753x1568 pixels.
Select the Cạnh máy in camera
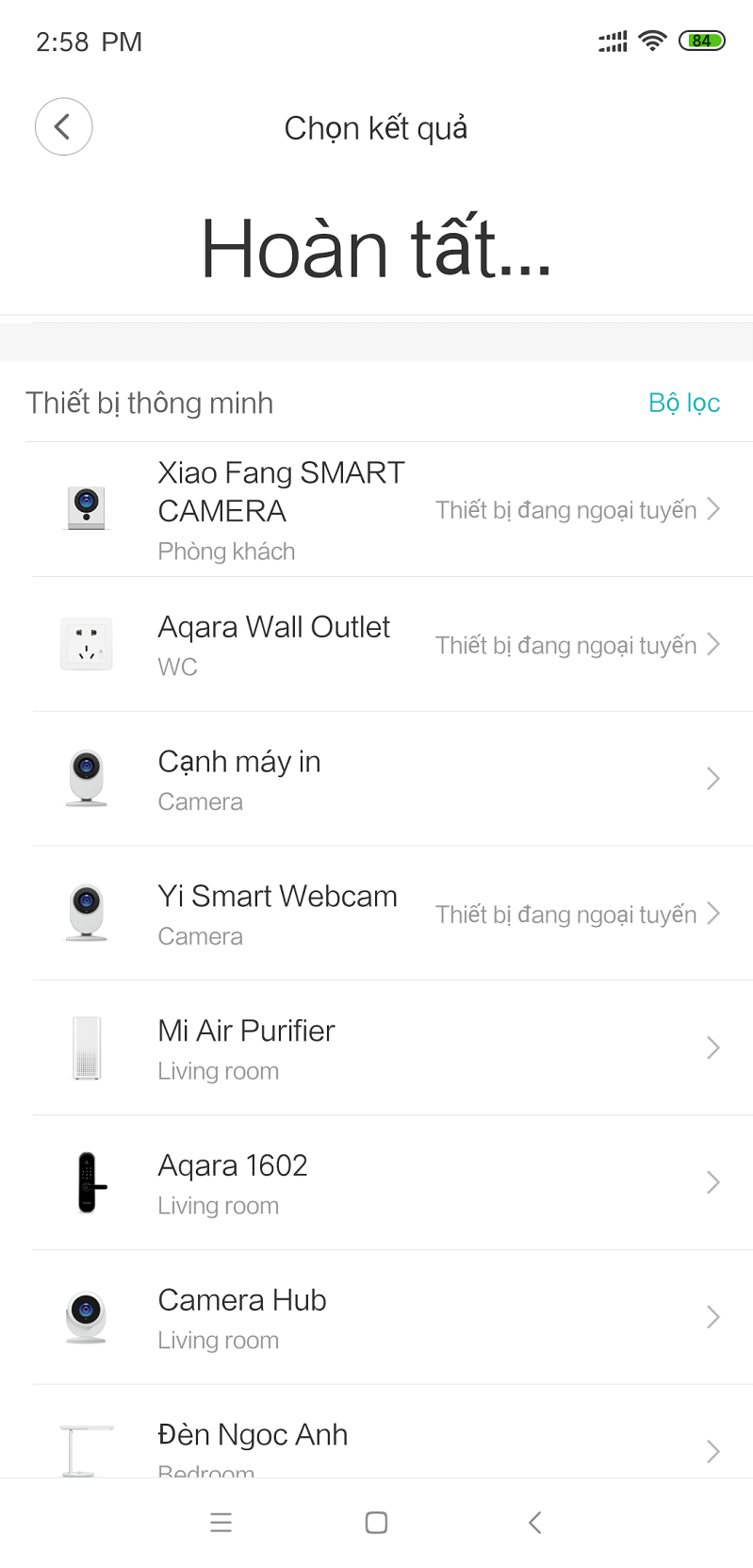[x=376, y=780]
